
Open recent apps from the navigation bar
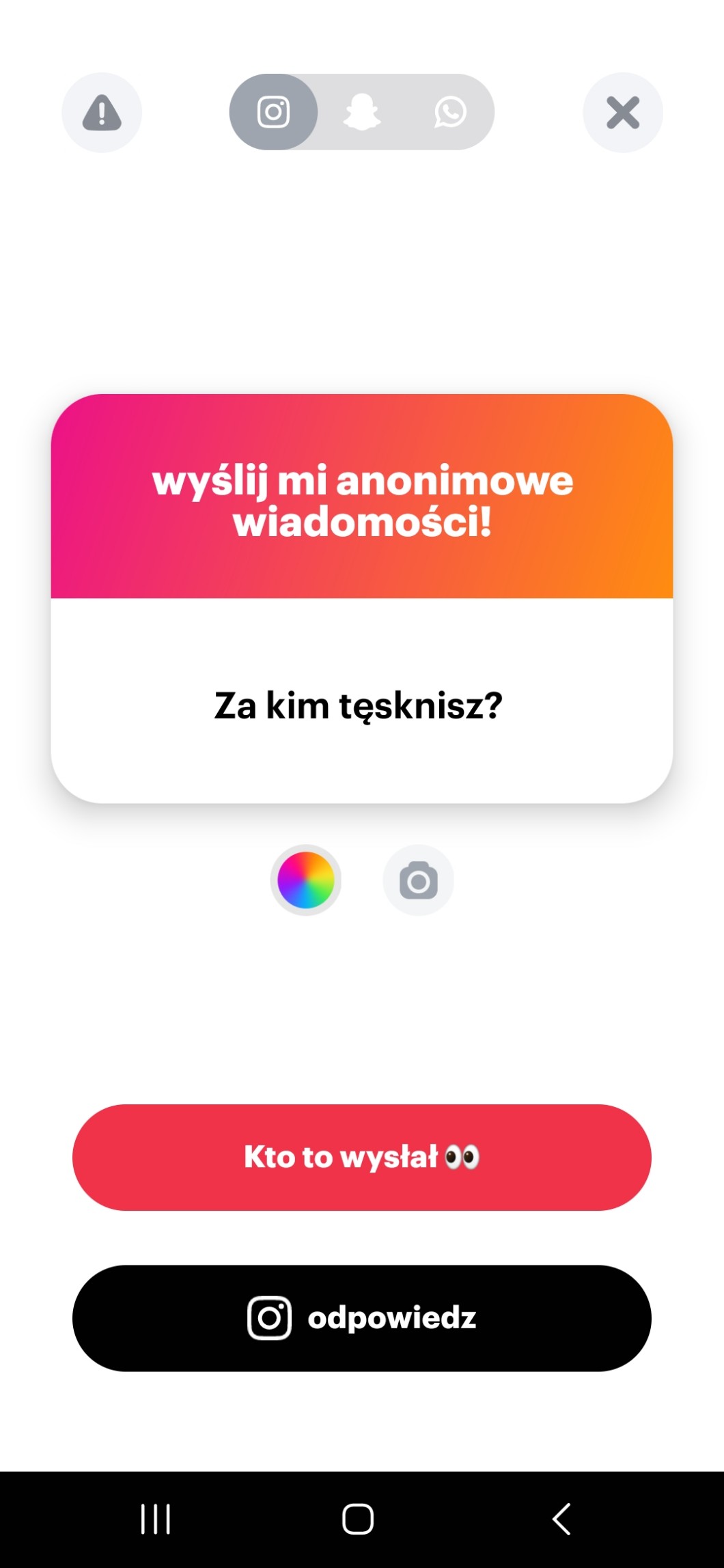pos(156,1519)
